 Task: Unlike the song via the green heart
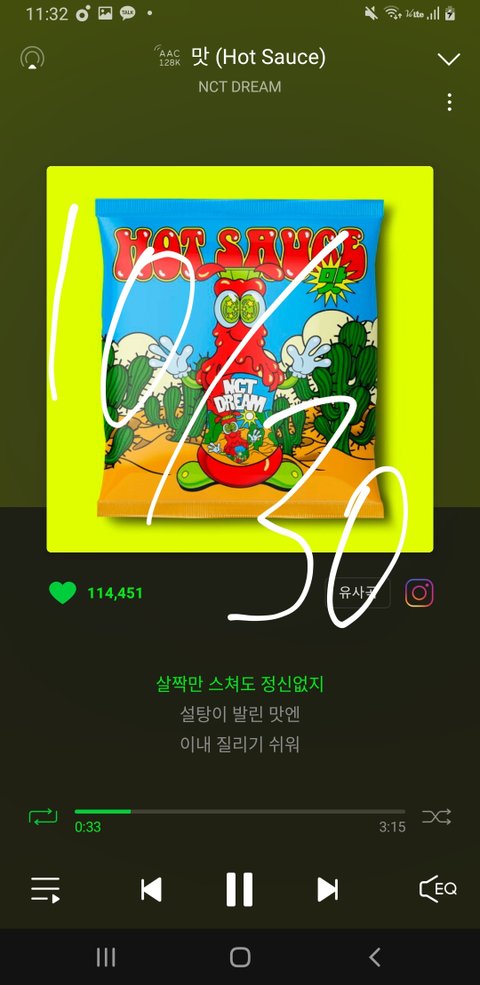click(63, 592)
